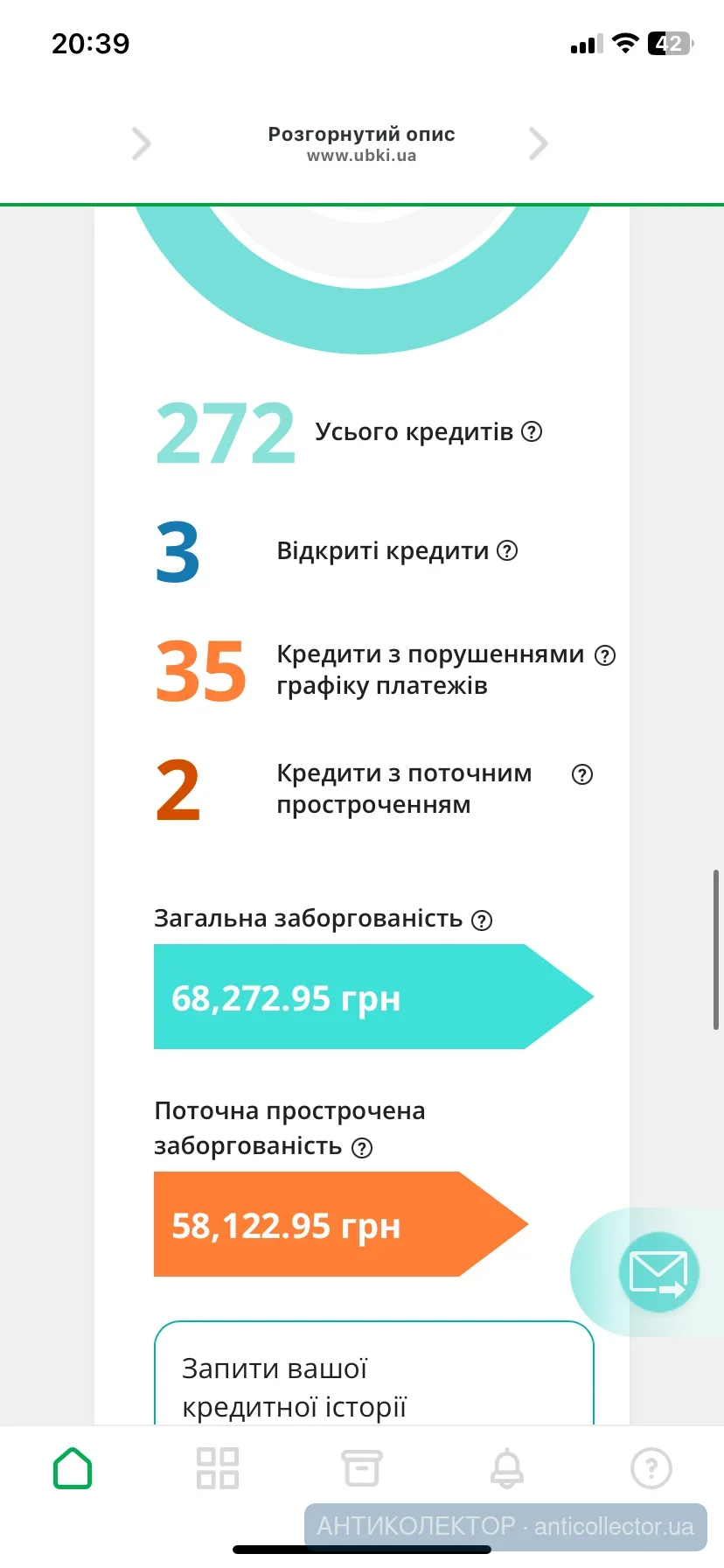Open the help question-mark tab
The height and width of the screenshot is (1568, 724).
651,1467
